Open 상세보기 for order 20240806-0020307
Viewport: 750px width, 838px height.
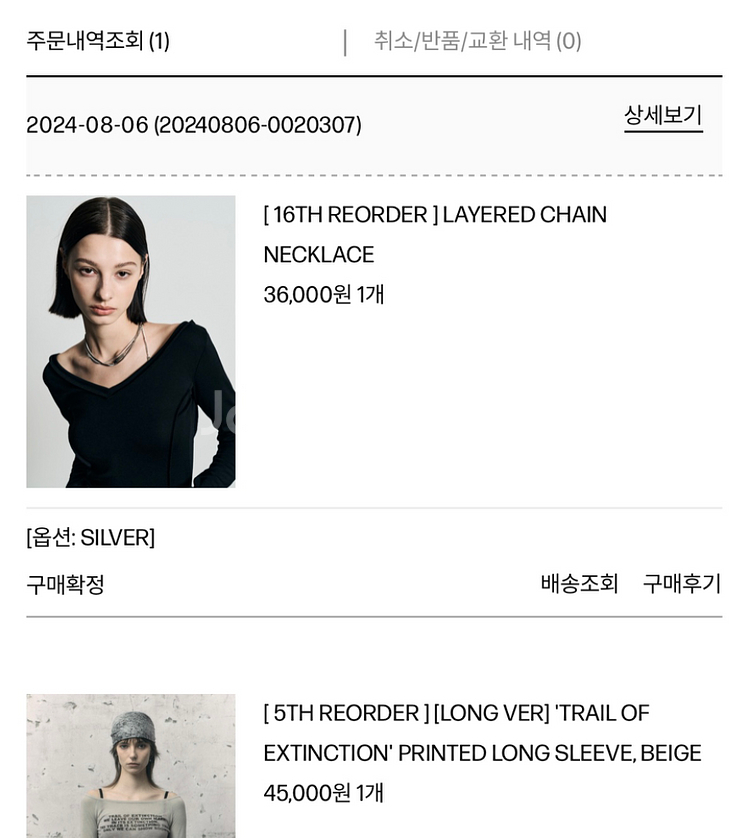663,116
